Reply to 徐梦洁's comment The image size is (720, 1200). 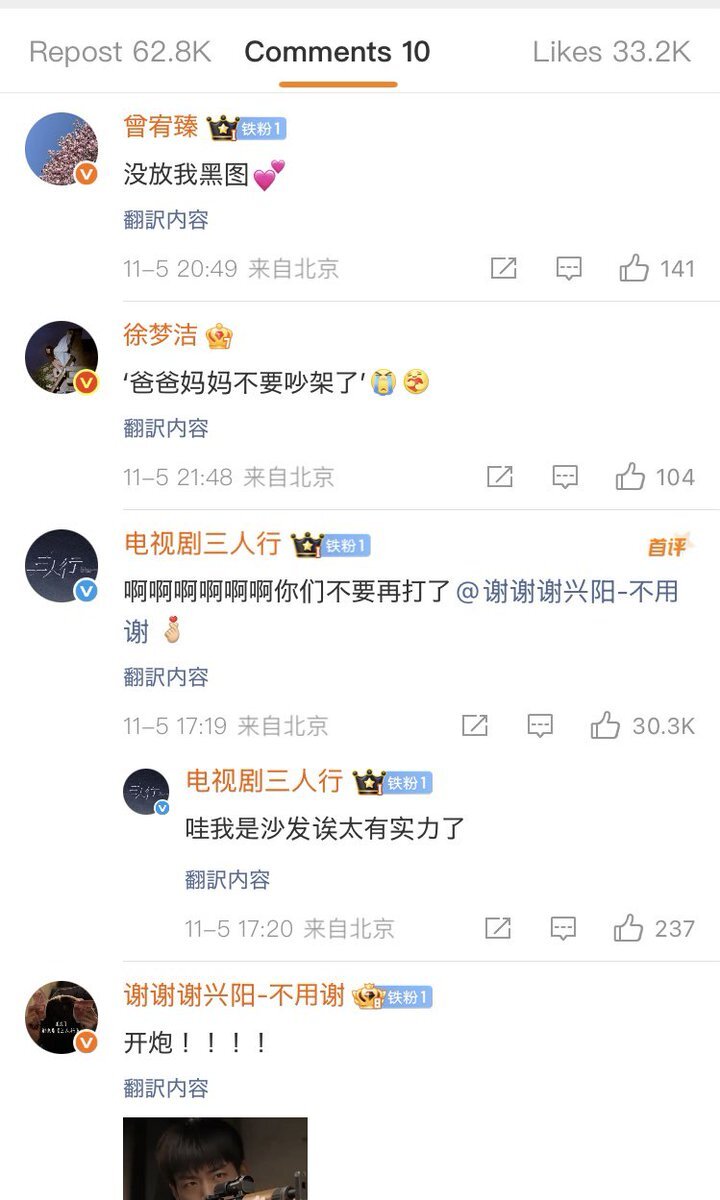pos(565,477)
